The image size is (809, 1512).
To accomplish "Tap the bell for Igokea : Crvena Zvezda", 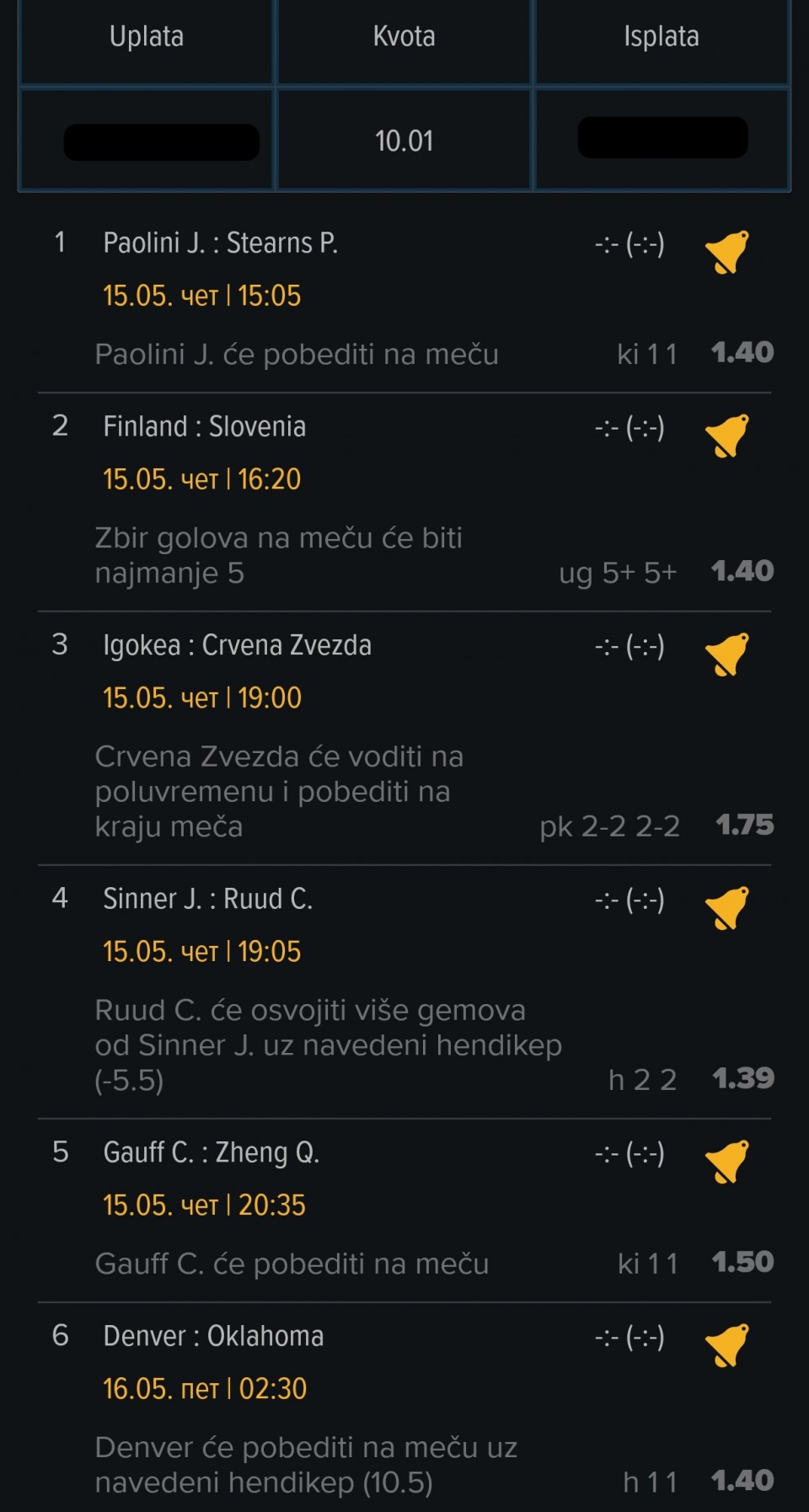I will [x=726, y=654].
